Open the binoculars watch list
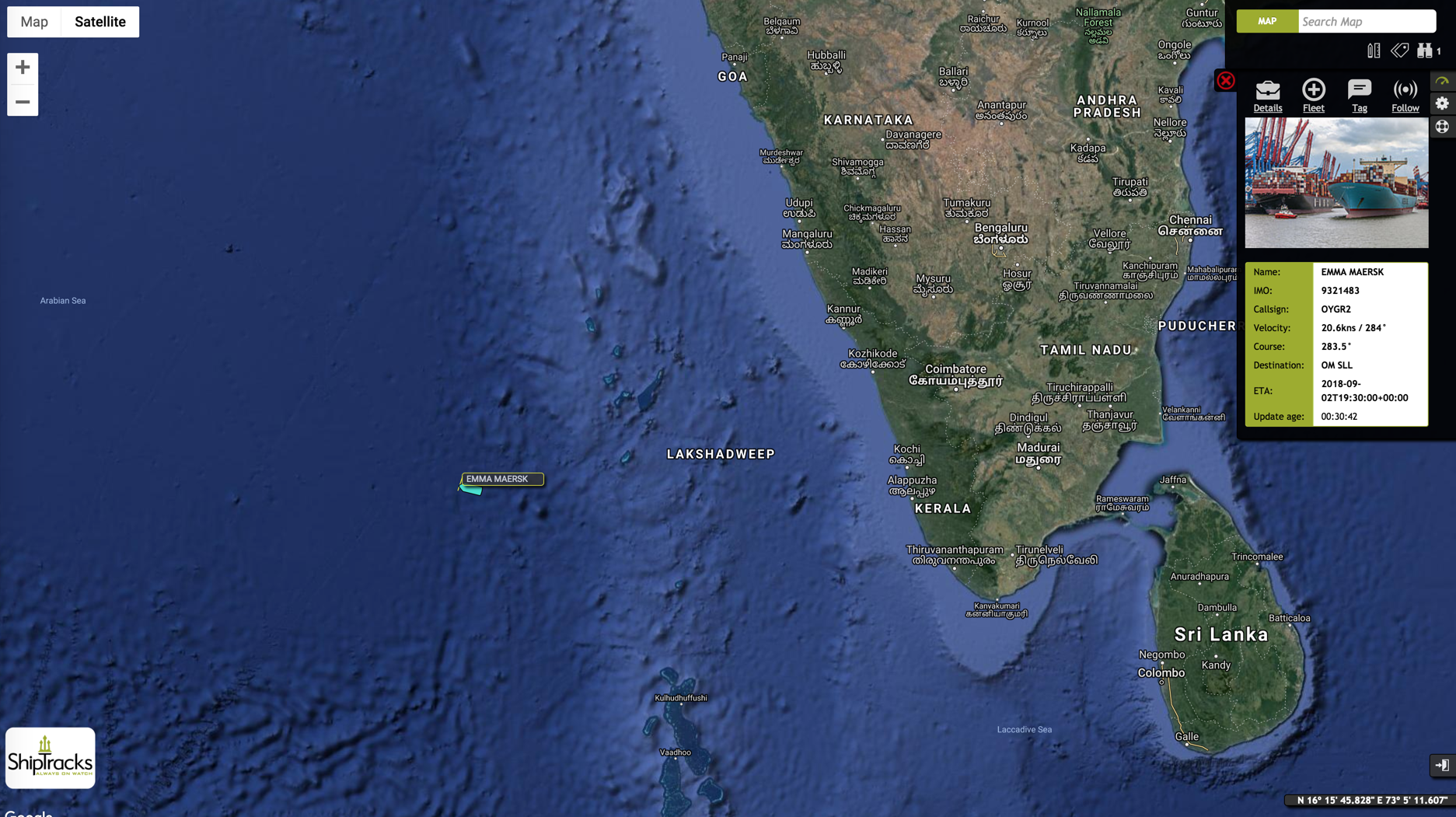This screenshot has width=1456, height=817. coord(1425,51)
